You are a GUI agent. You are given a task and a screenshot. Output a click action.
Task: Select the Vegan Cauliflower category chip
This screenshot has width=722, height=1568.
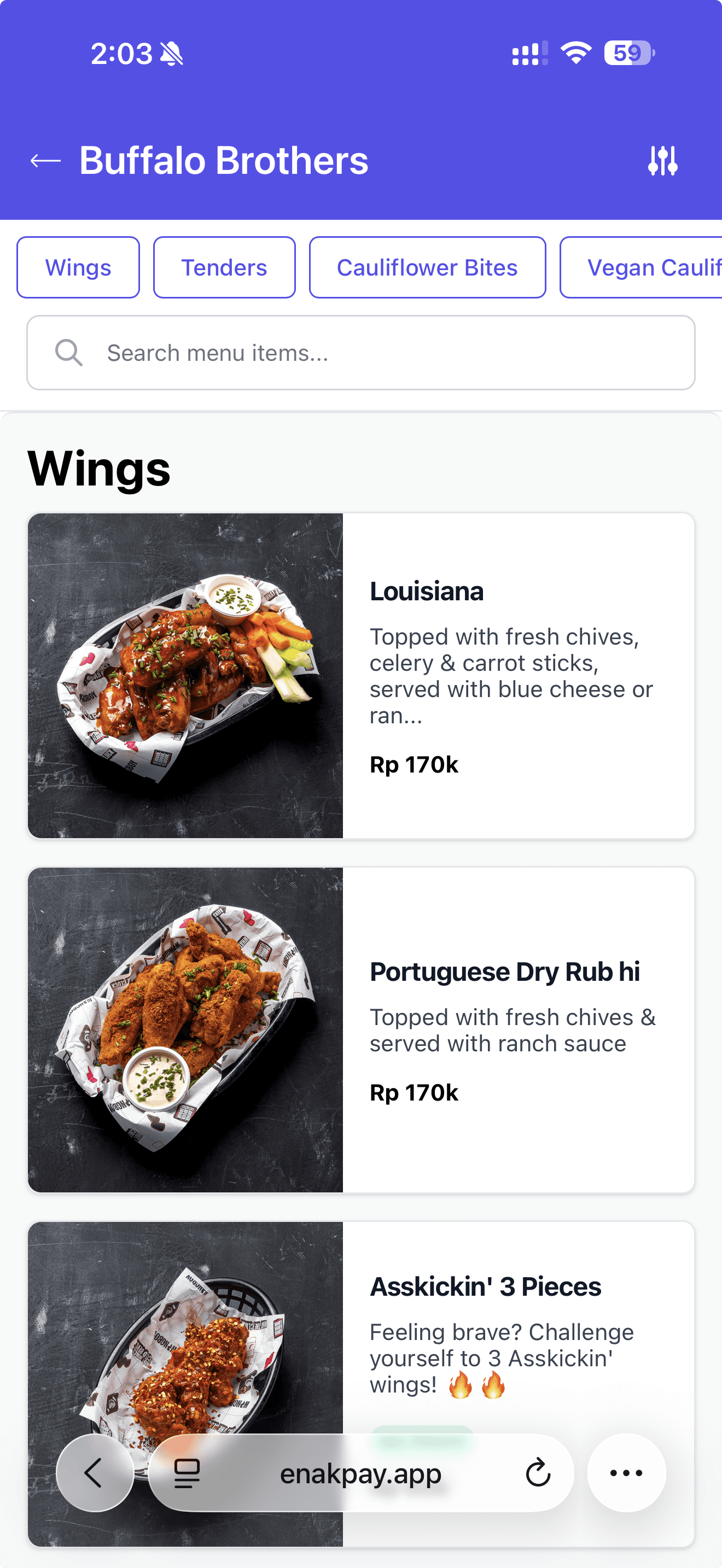[x=645, y=268]
